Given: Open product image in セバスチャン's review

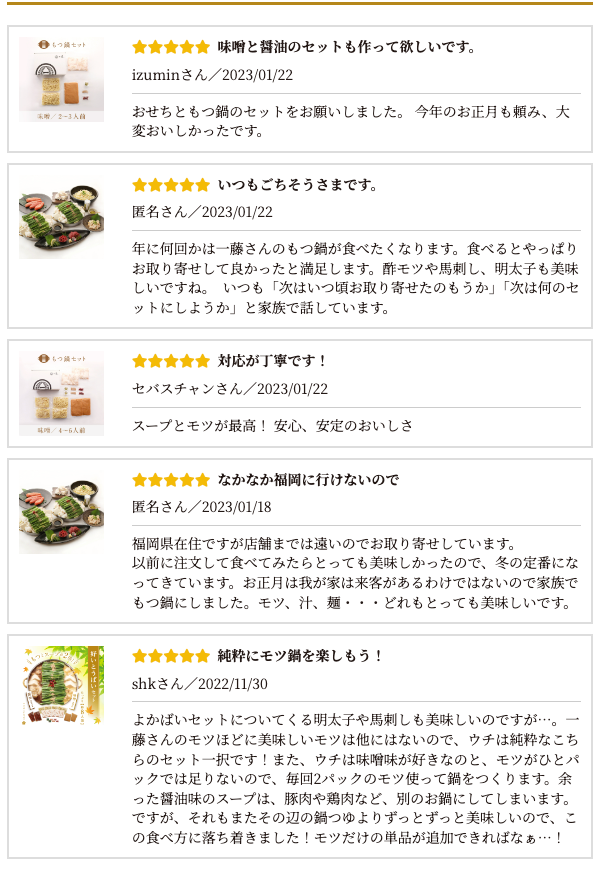Looking at the screenshot, I should (61, 394).
